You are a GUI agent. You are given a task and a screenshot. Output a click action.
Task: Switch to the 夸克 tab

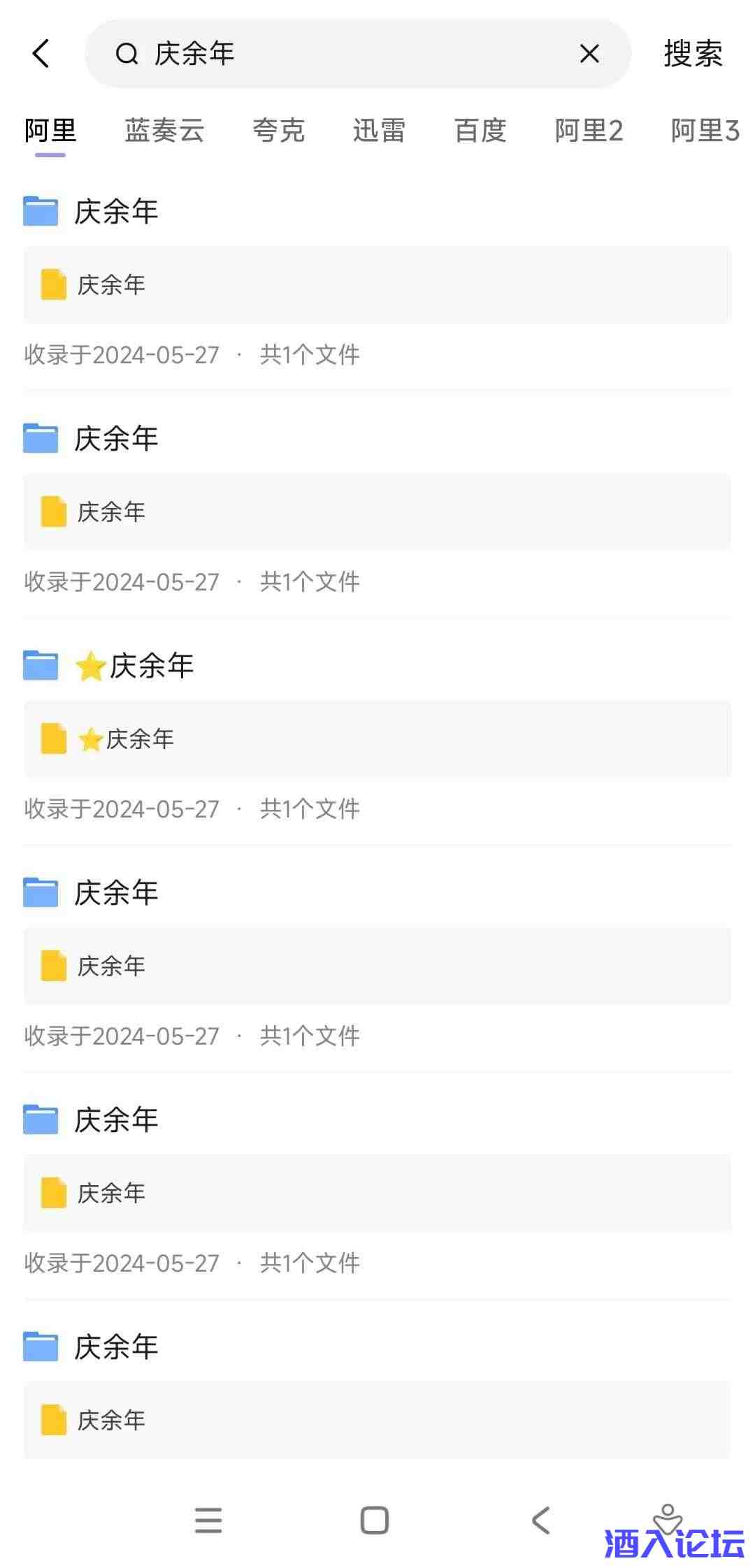[279, 131]
